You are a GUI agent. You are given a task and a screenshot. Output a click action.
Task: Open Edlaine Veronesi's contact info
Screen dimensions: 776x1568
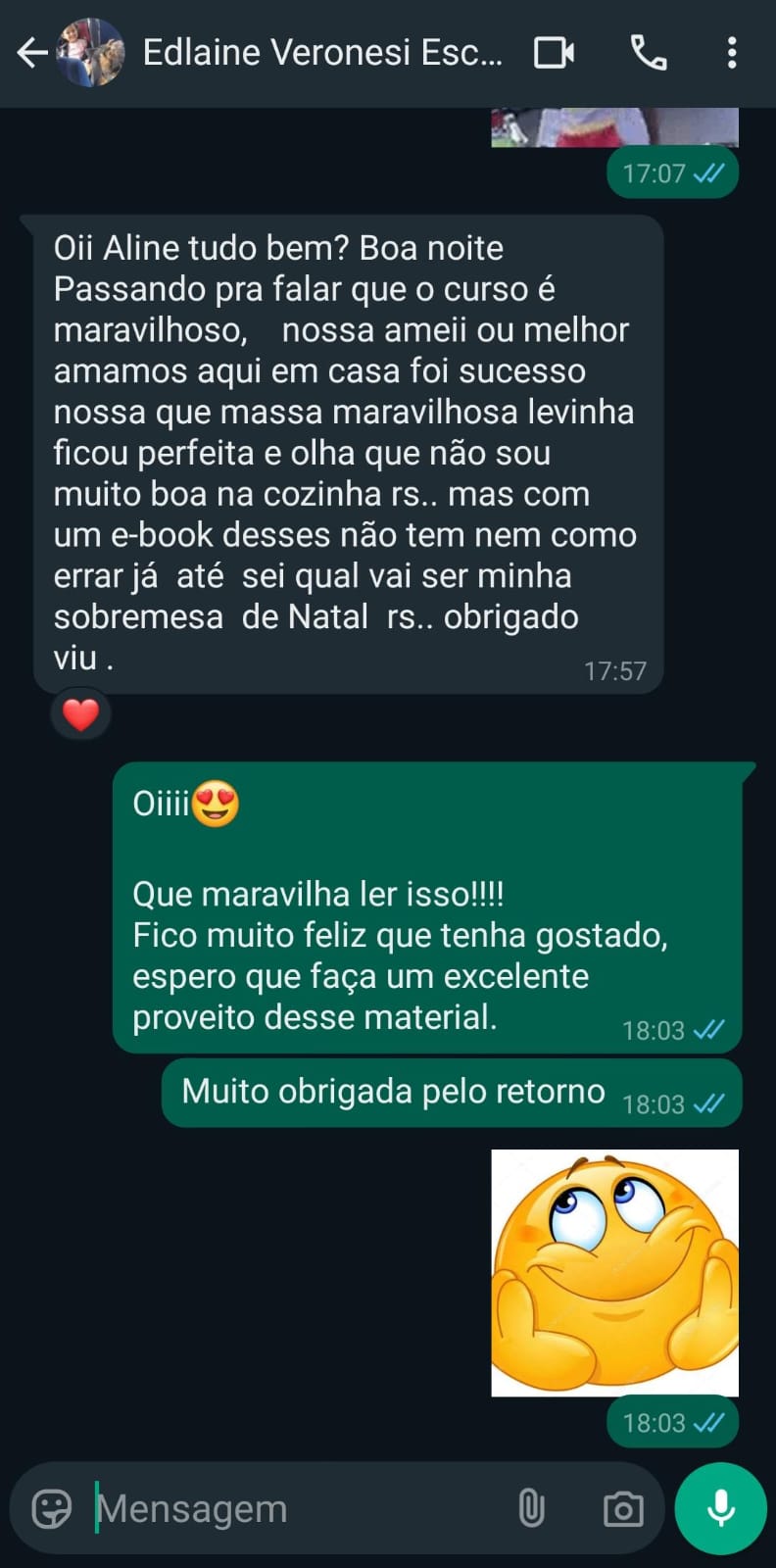[x=322, y=53]
